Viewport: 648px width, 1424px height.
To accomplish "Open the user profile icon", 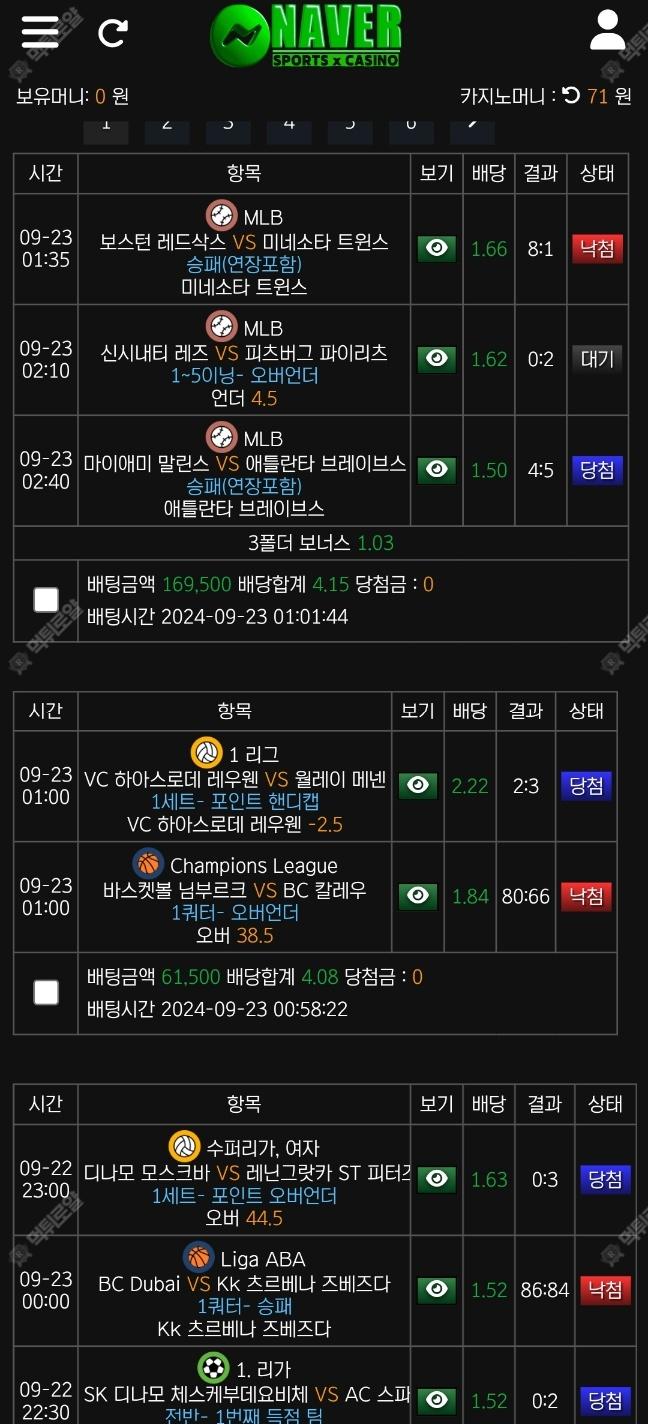I will point(607,31).
